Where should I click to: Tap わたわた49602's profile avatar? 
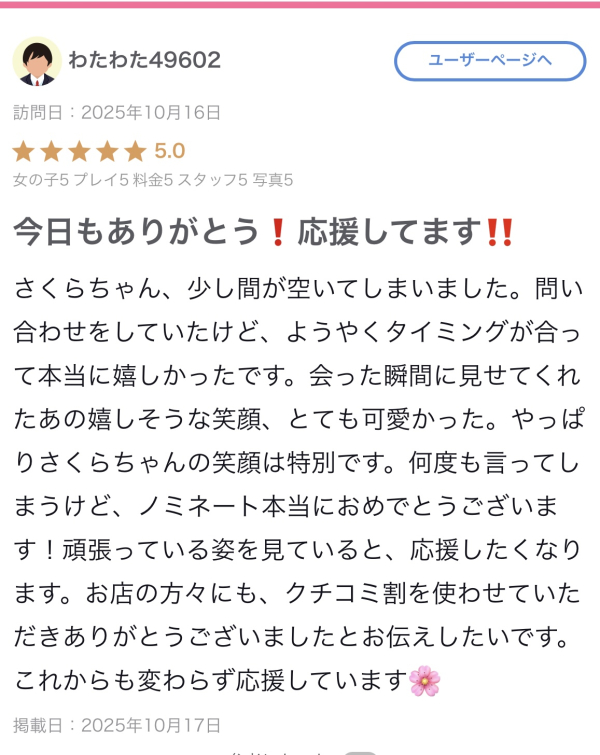37,62
